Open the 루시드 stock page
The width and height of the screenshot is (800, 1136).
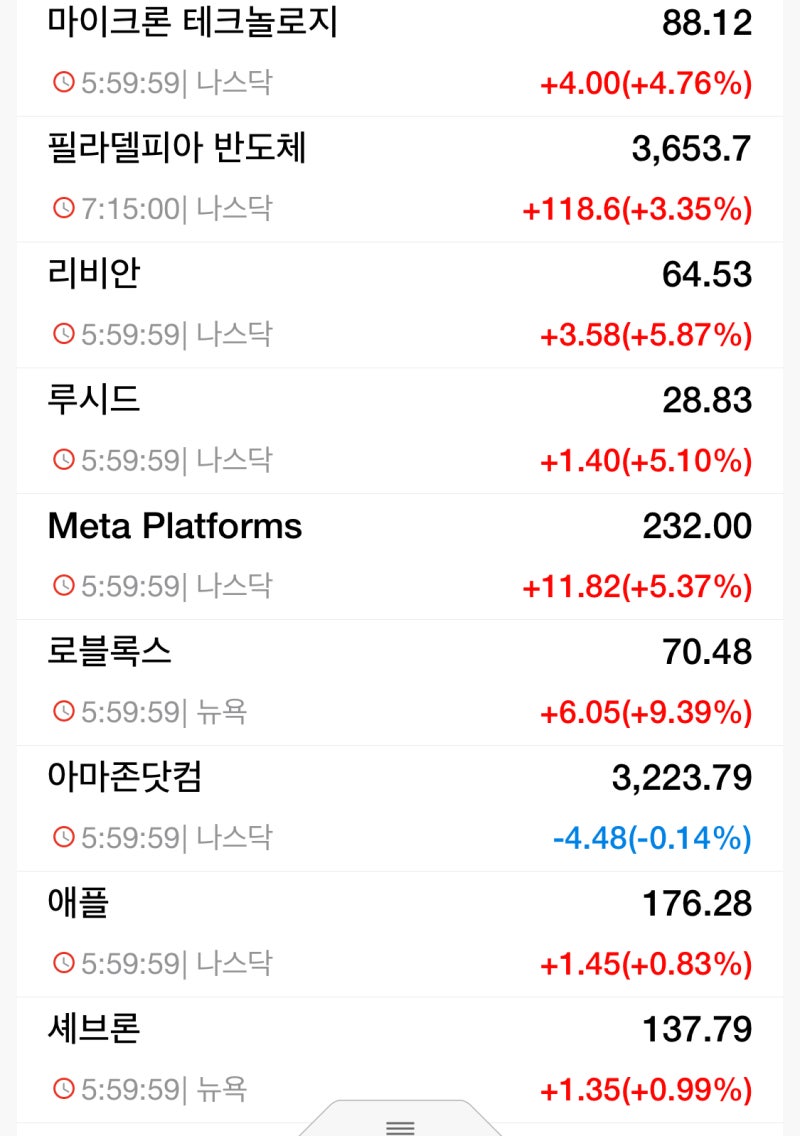click(x=94, y=400)
